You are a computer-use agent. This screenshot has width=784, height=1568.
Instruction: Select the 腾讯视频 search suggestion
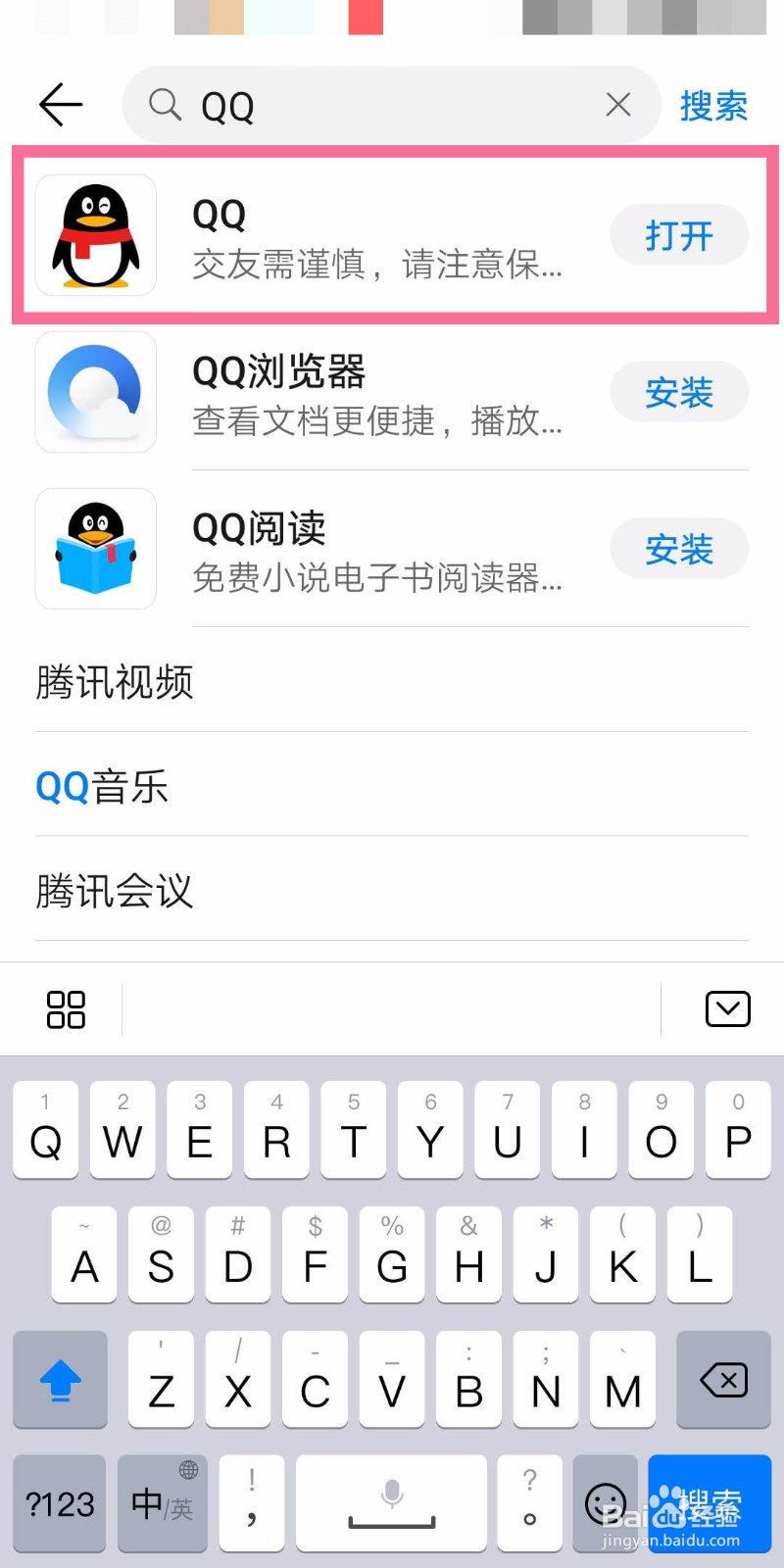tap(115, 683)
